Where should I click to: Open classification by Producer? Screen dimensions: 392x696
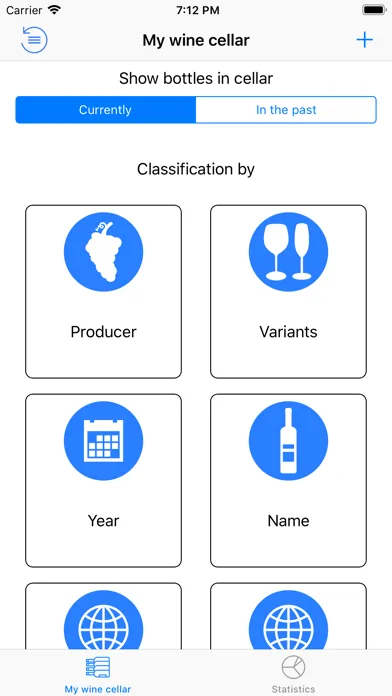coord(103,292)
